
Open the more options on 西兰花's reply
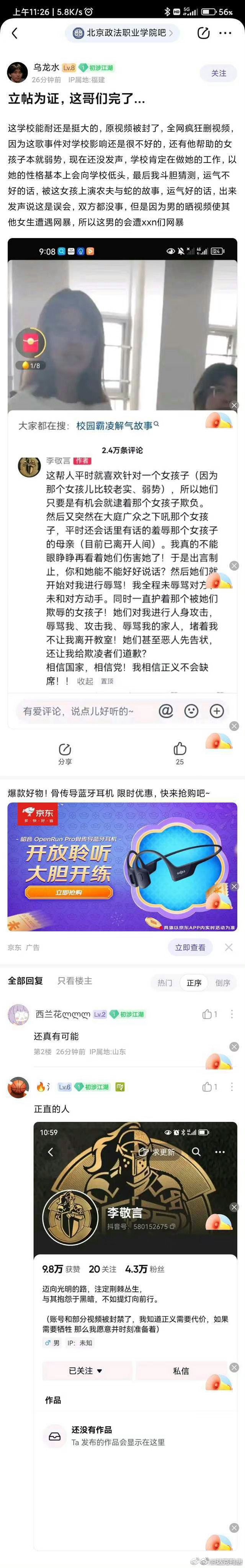tap(232, 1014)
